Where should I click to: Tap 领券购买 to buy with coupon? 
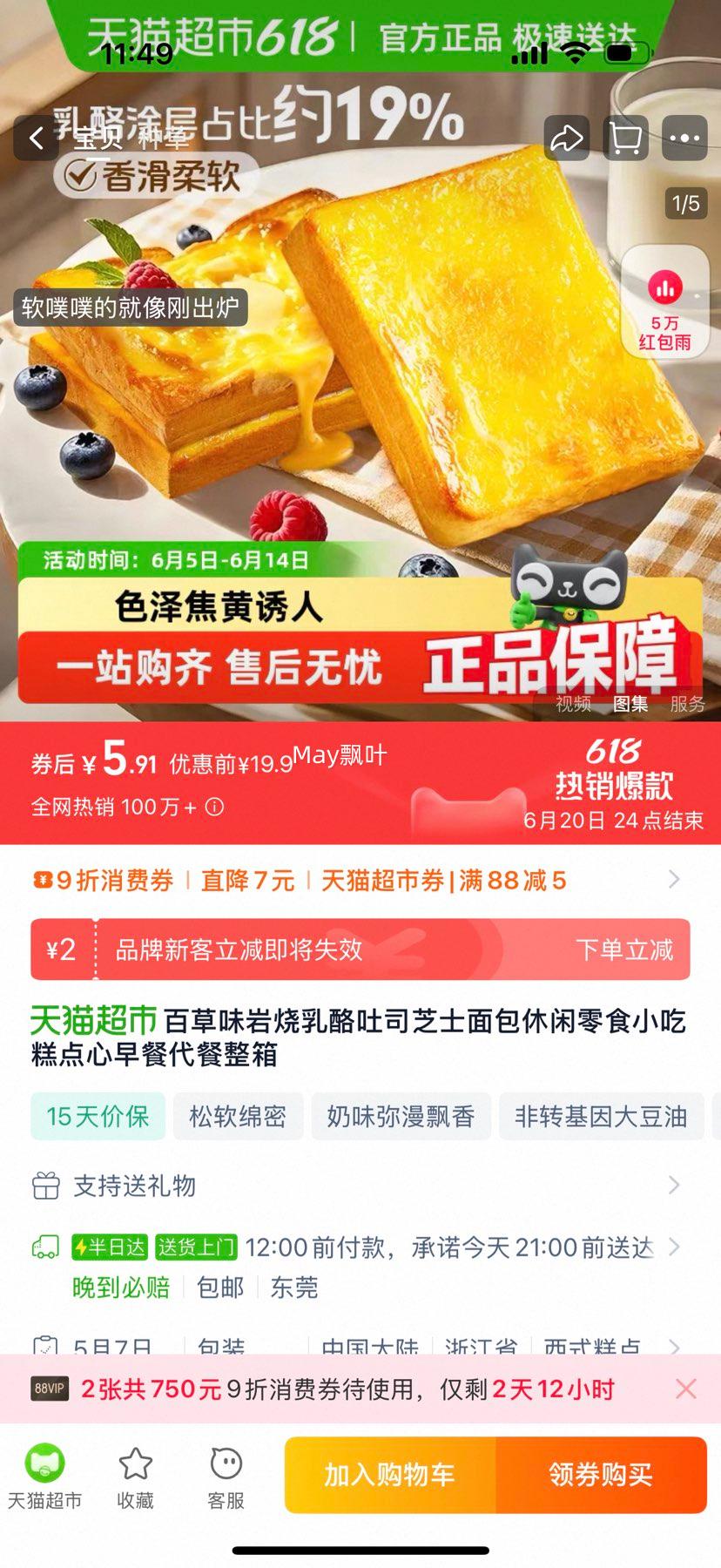[601, 1475]
